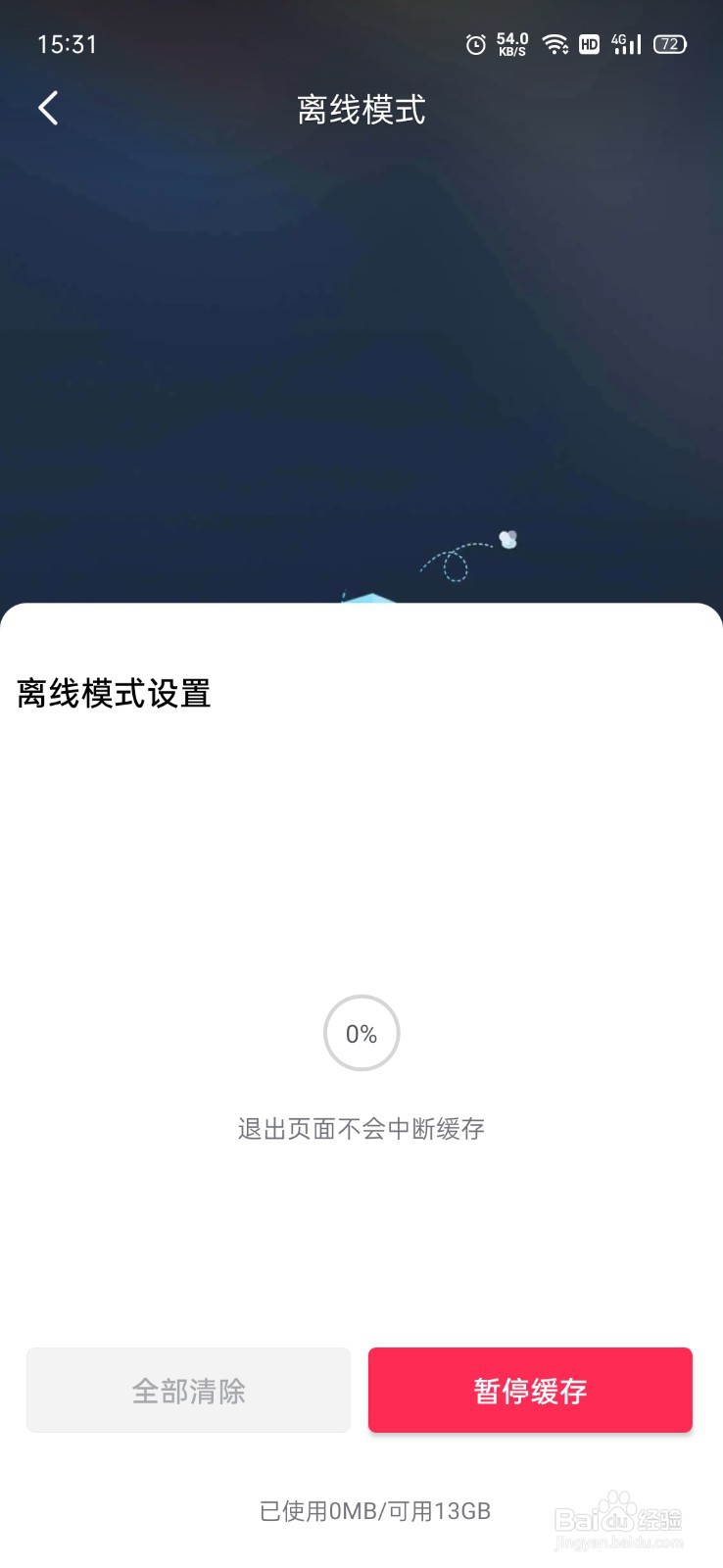Toggle the download state with the red button
723x1568 pixels.
point(530,1391)
